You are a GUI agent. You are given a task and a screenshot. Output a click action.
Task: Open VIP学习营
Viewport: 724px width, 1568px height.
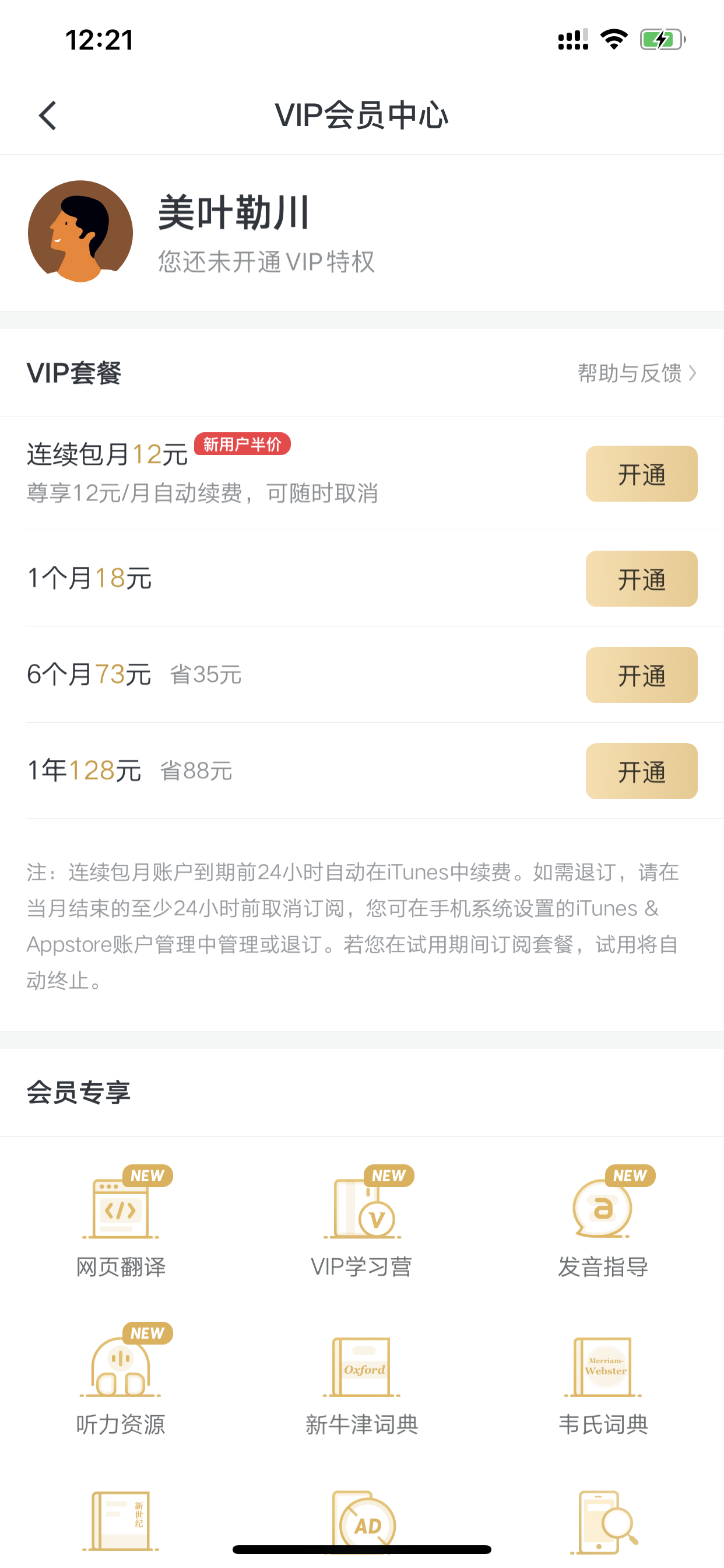362,1221
